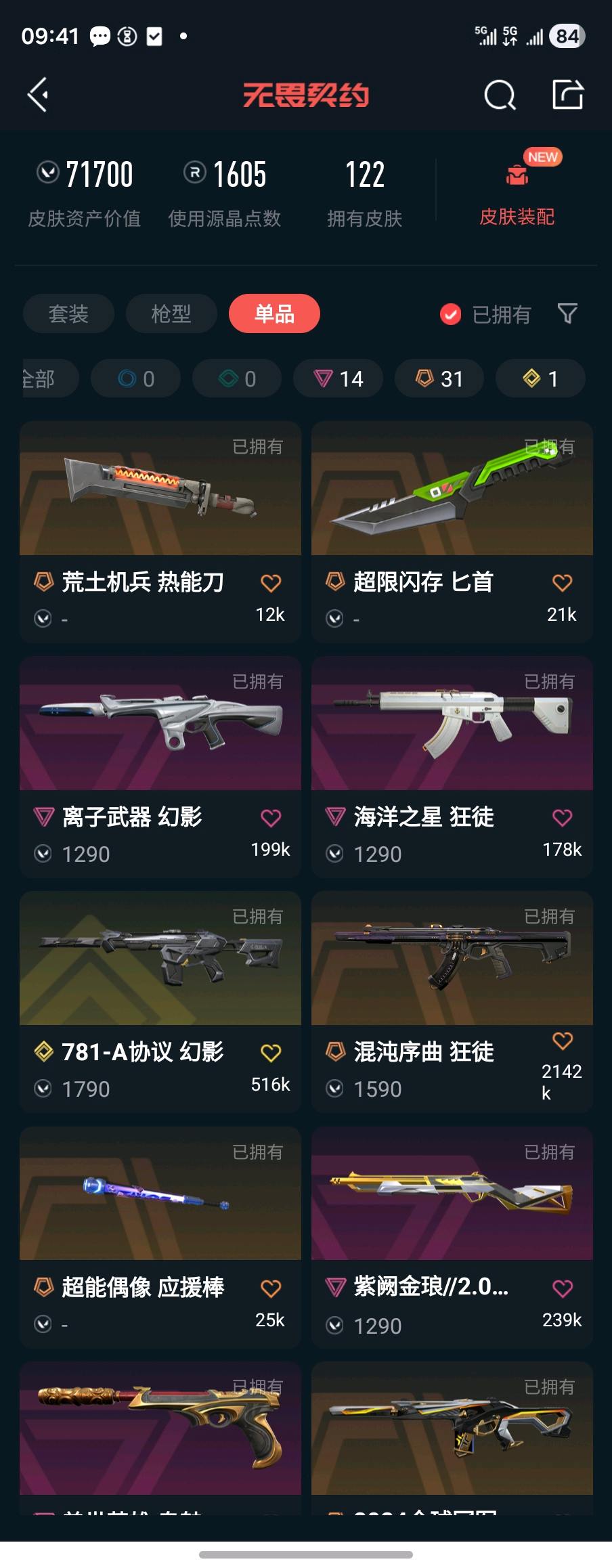Open 皮肤装配 with NEW badge
612x1568 pixels.
coord(517,191)
